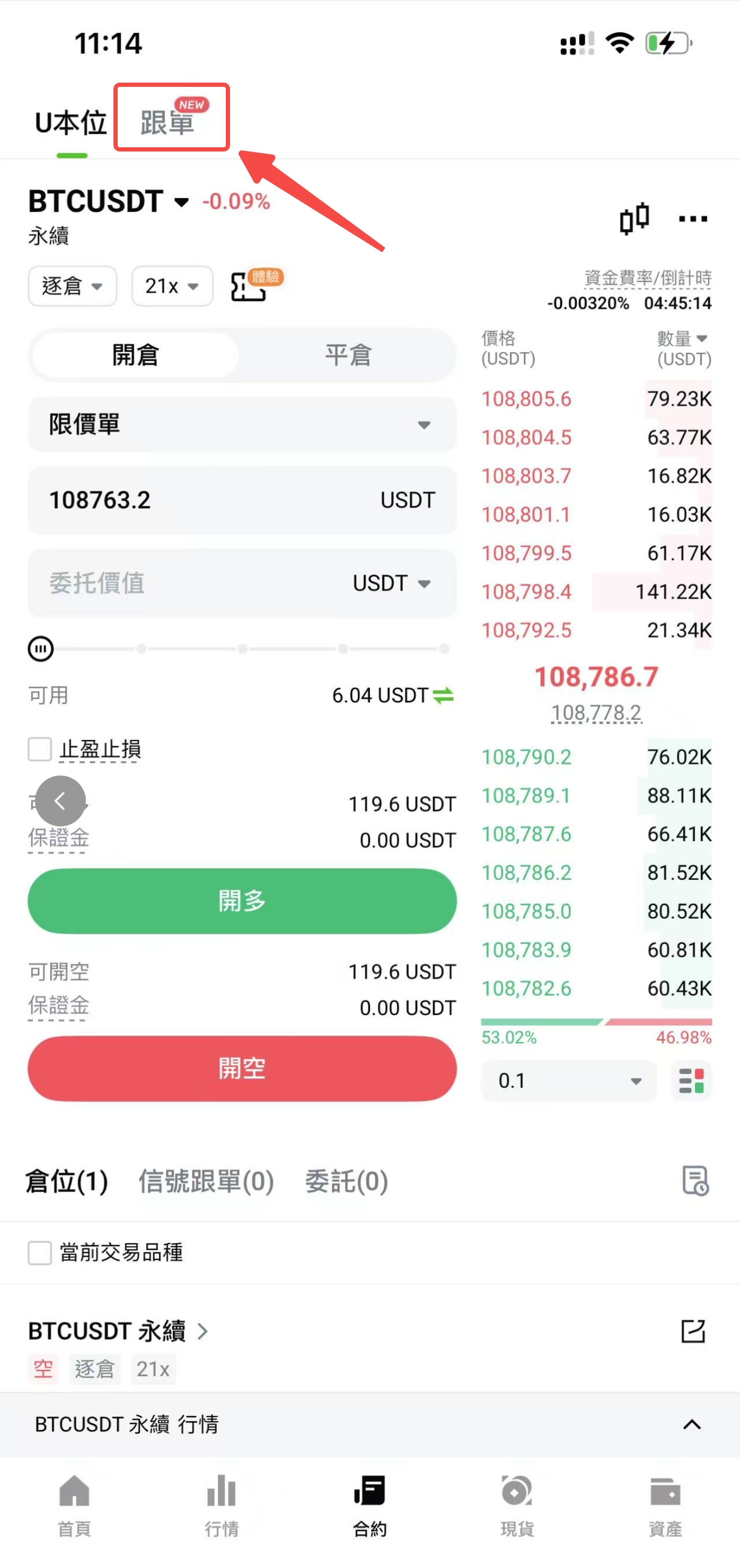The height and width of the screenshot is (1568, 740).
Task: Open the candlestick chart view
Action: click(633, 218)
